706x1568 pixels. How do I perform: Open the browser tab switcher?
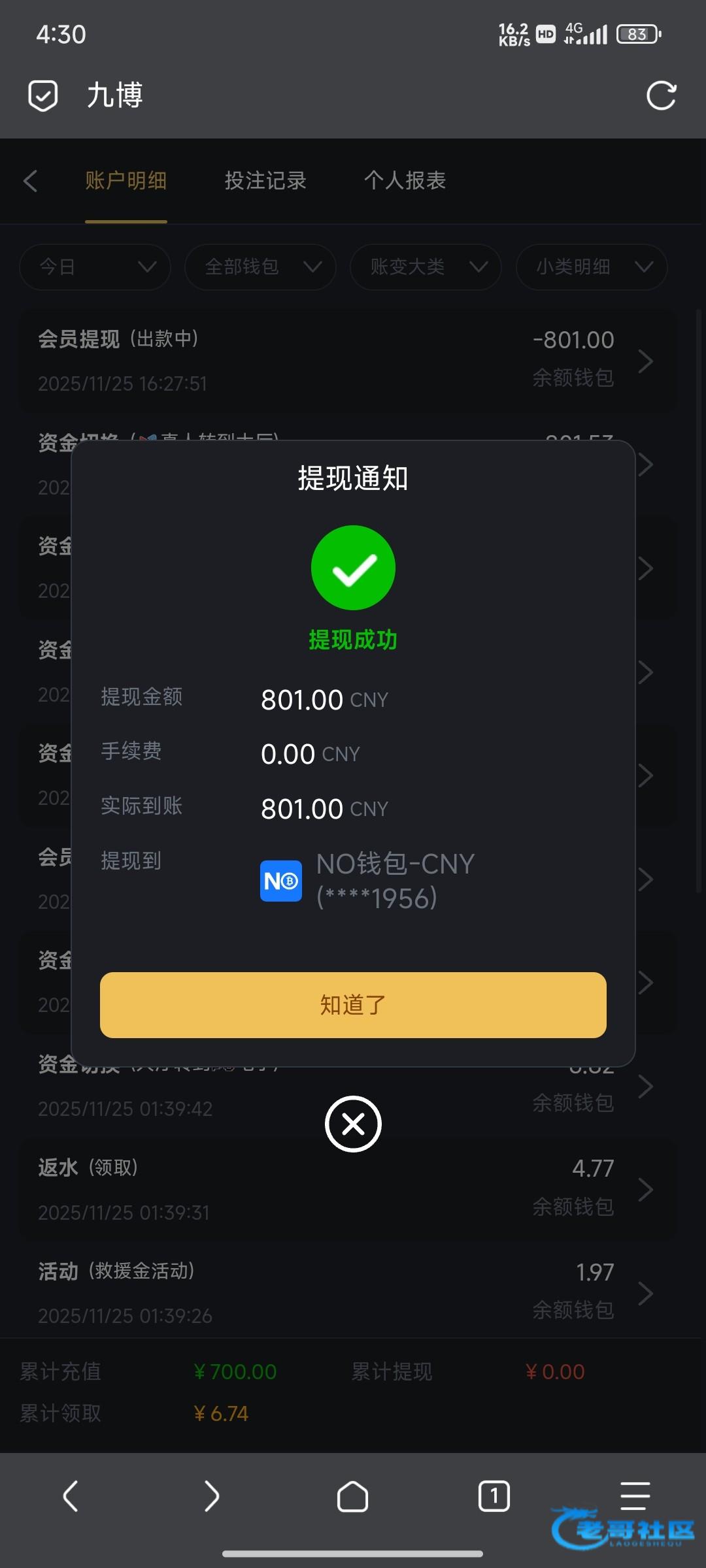point(494,1496)
